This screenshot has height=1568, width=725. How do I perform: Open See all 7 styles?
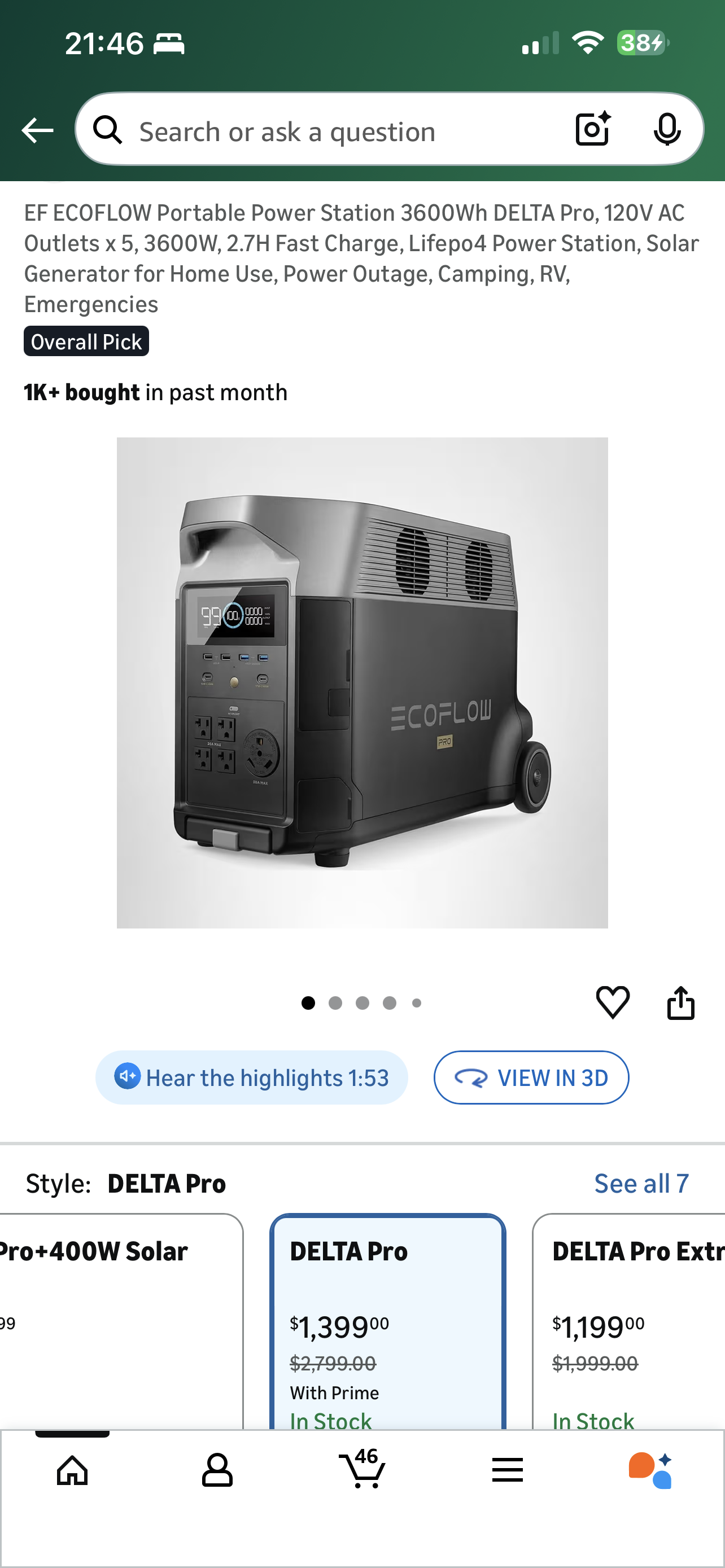(641, 1183)
